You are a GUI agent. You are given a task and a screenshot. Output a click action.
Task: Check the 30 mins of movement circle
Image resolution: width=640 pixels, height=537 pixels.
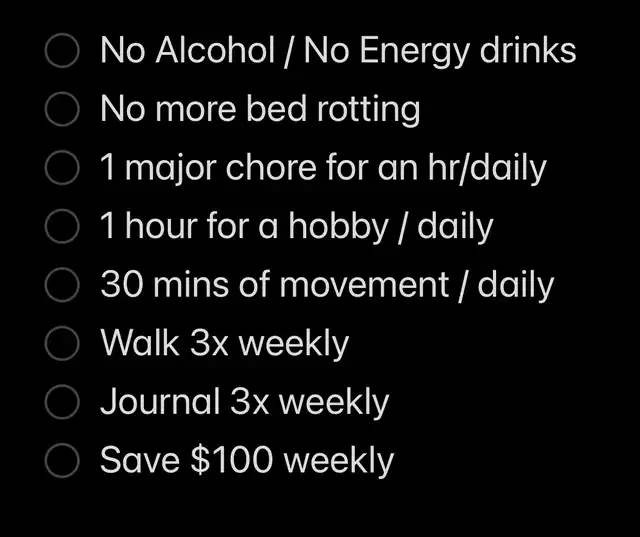click(x=62, y=286)
